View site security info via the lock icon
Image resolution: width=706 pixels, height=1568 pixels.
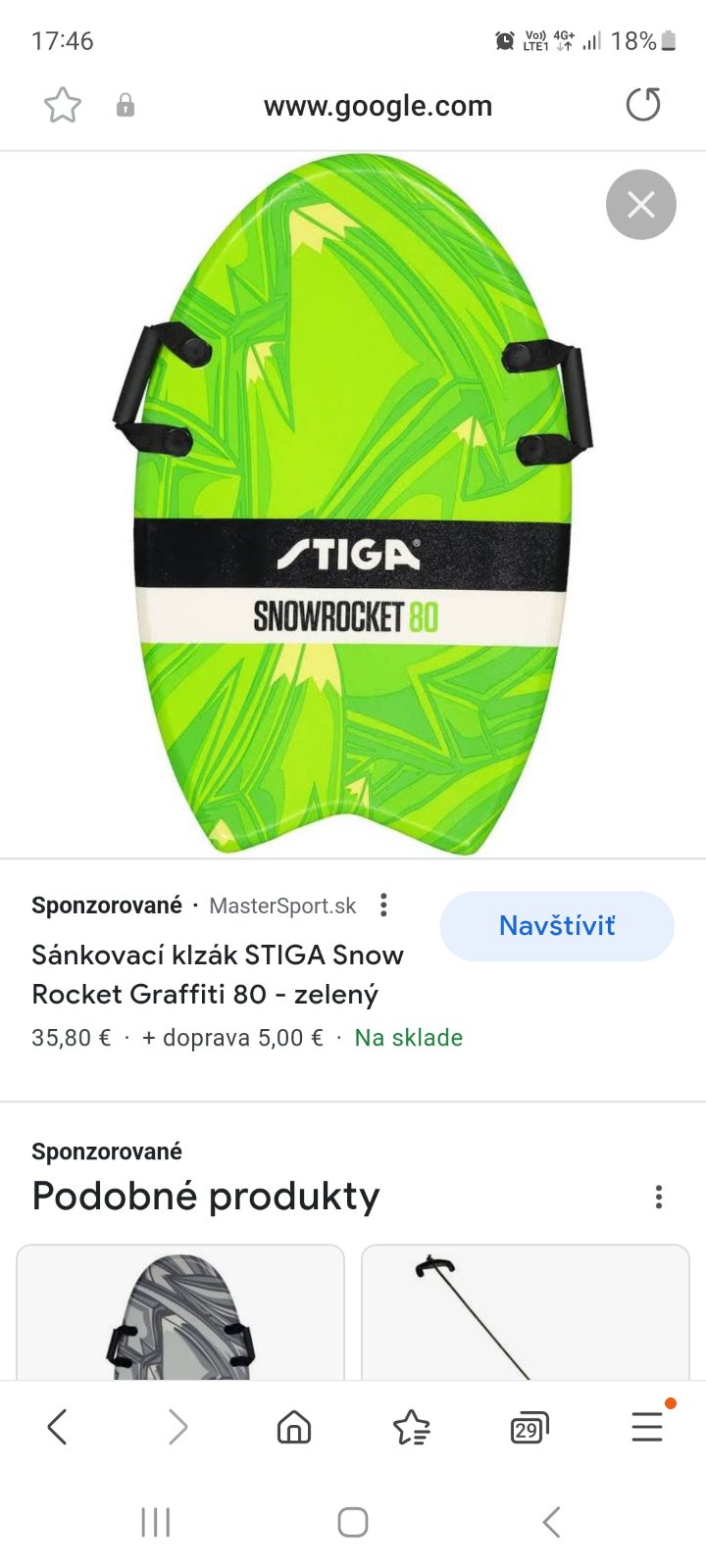pyautogui.click(x=126, y=105)
